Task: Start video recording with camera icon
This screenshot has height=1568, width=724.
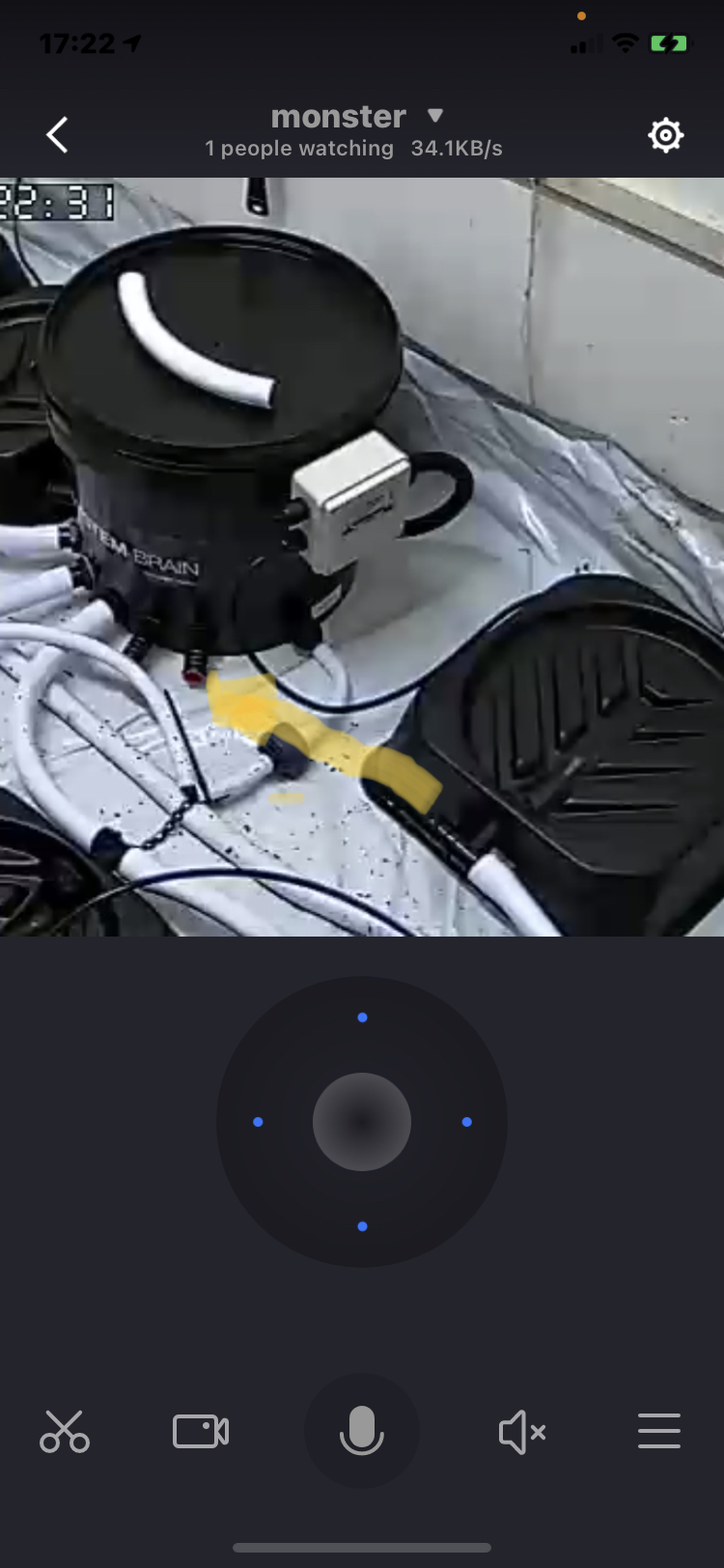Action: 201,1431
